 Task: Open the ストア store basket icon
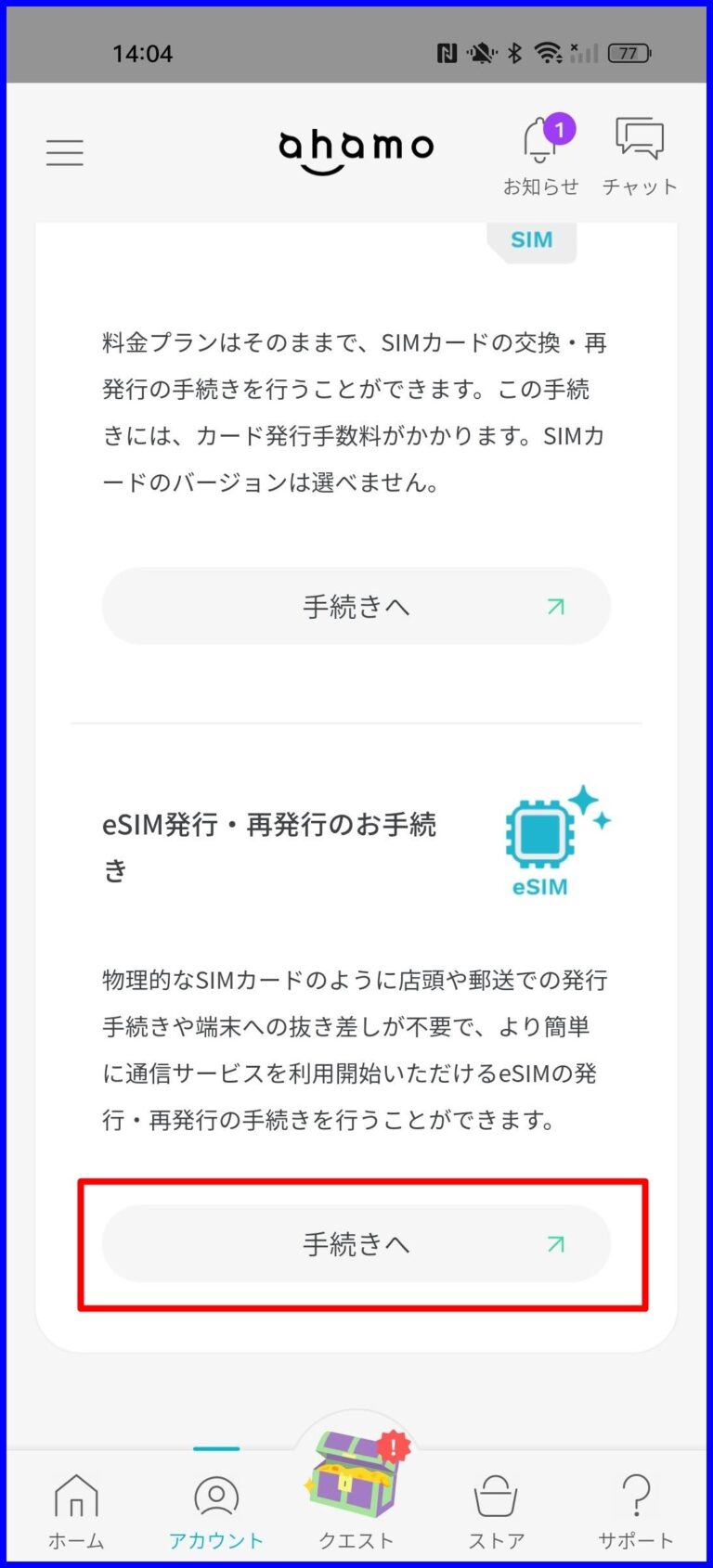click(495, 1496)
